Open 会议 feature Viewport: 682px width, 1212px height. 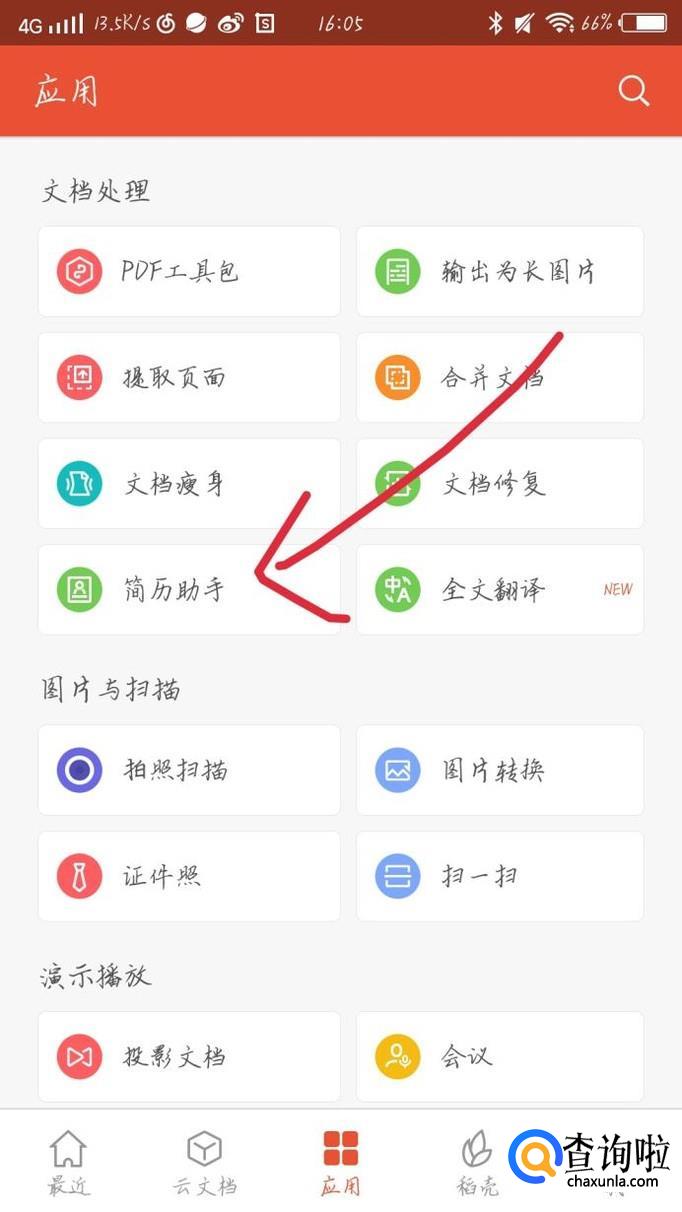(x=500, y=1057)
